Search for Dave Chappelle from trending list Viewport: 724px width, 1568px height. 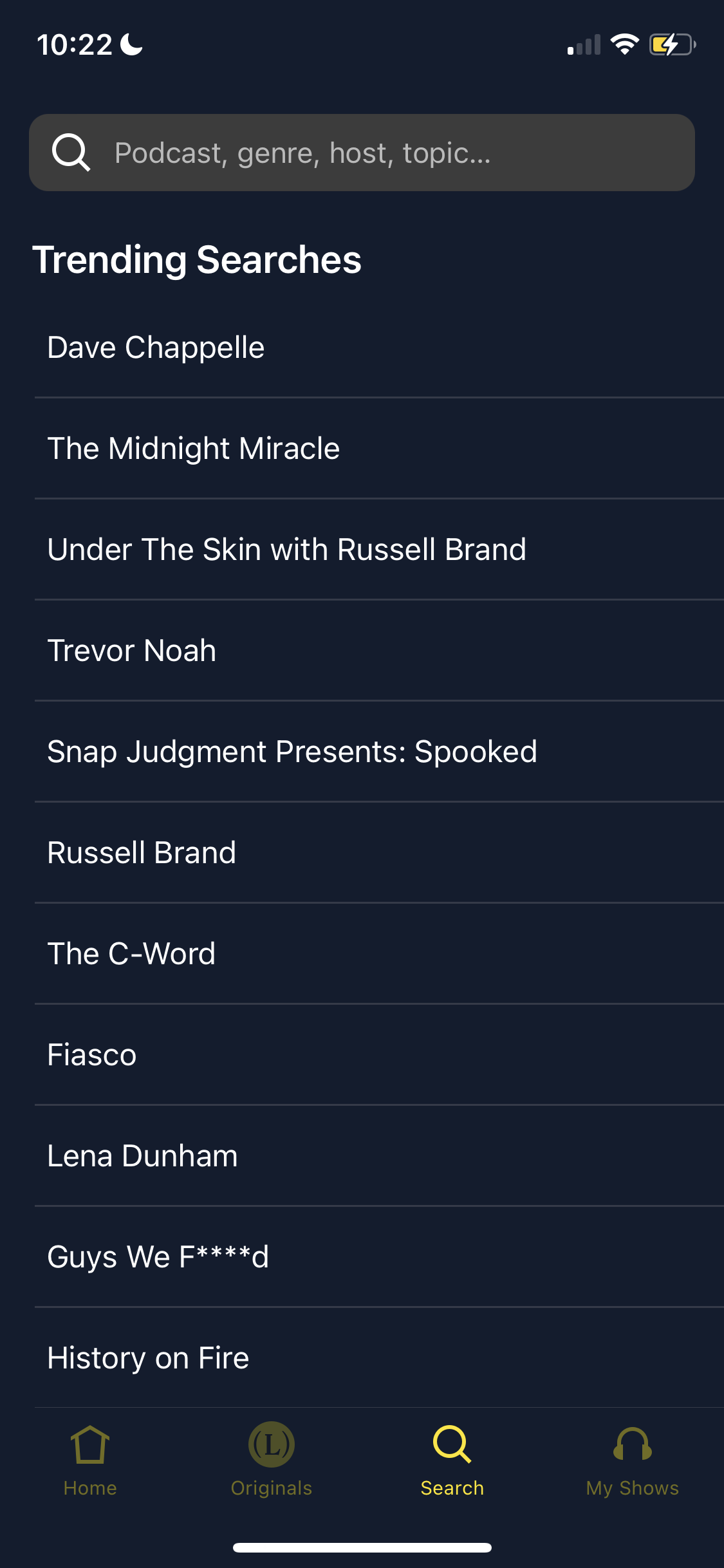(156, 347)
